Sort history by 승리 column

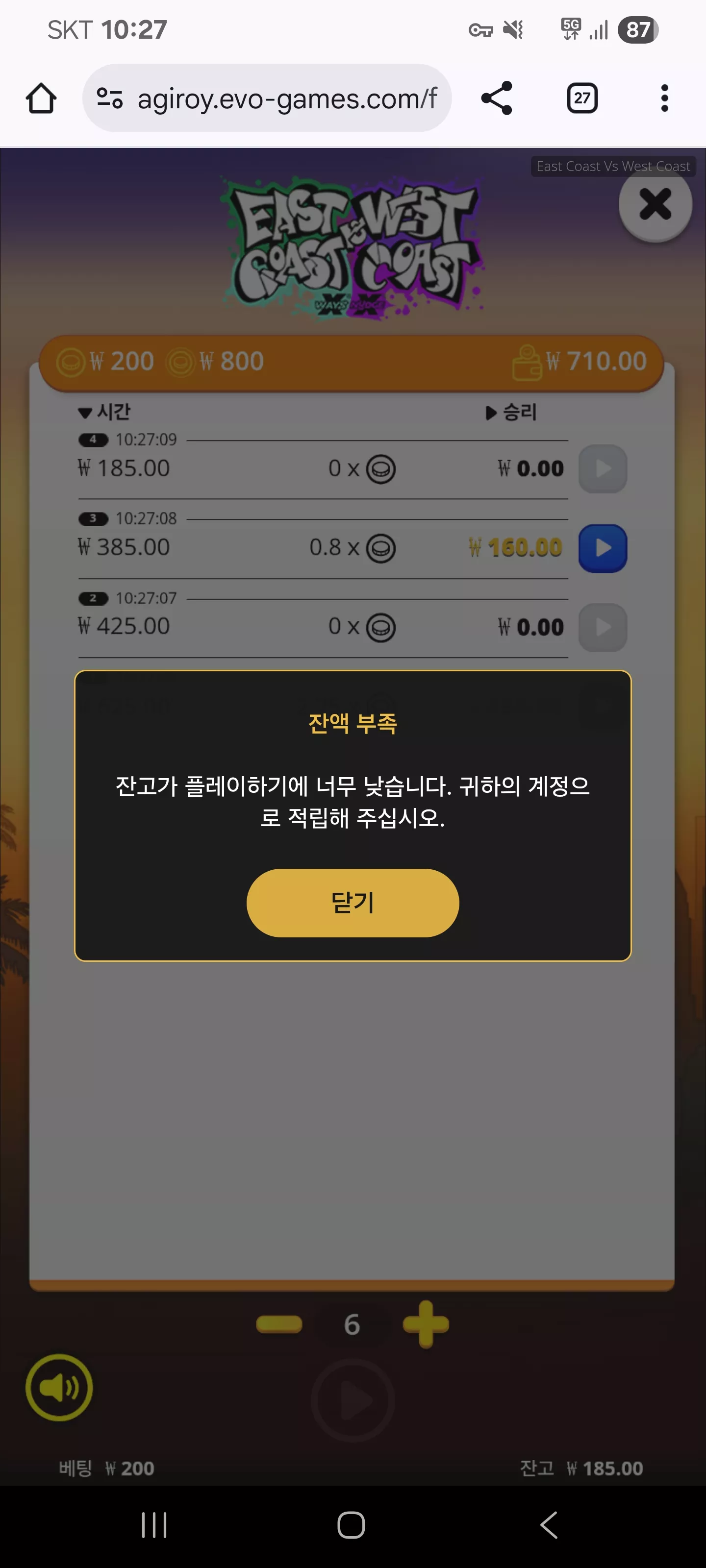pyautogui.click(x=511, y=412)
